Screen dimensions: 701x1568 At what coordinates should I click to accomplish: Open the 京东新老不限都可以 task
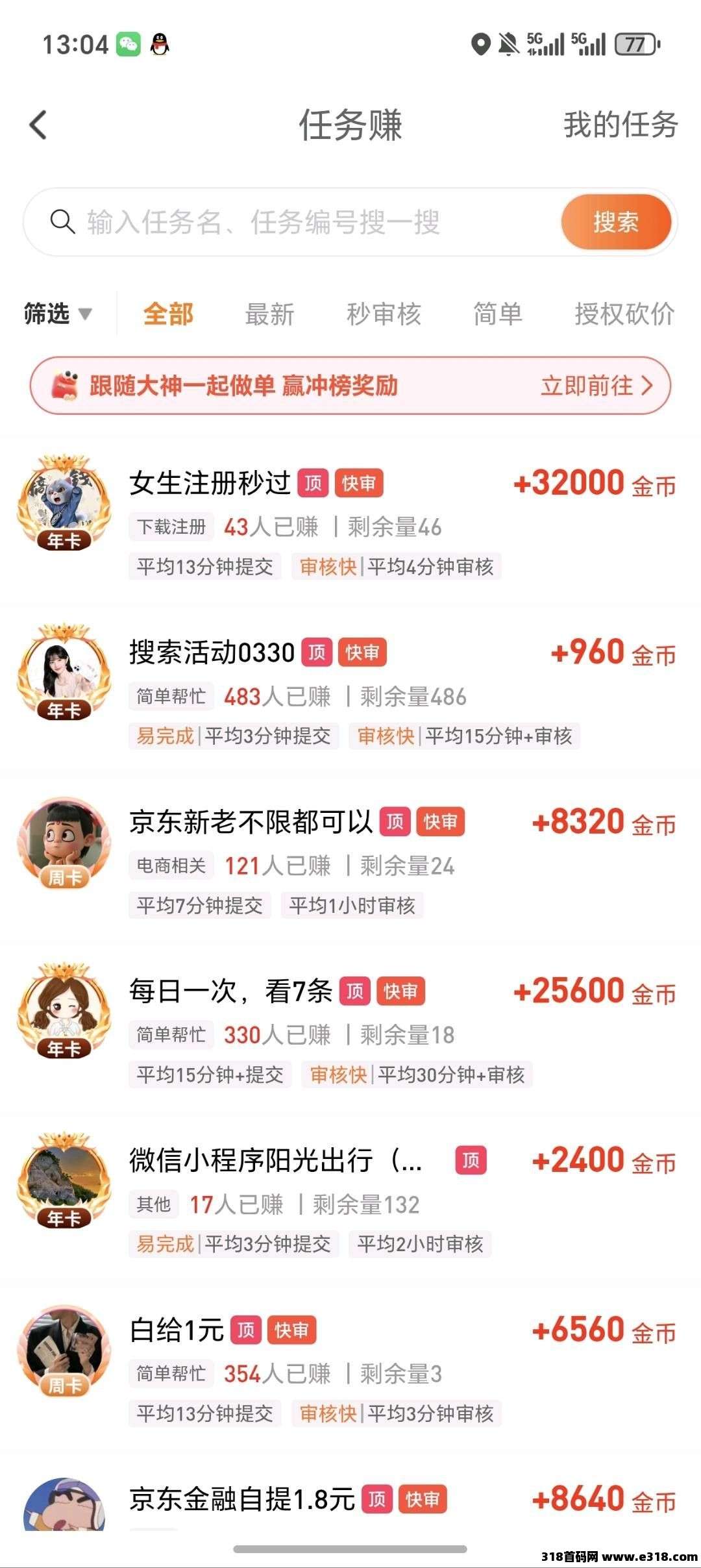click(x=251, y=822)
